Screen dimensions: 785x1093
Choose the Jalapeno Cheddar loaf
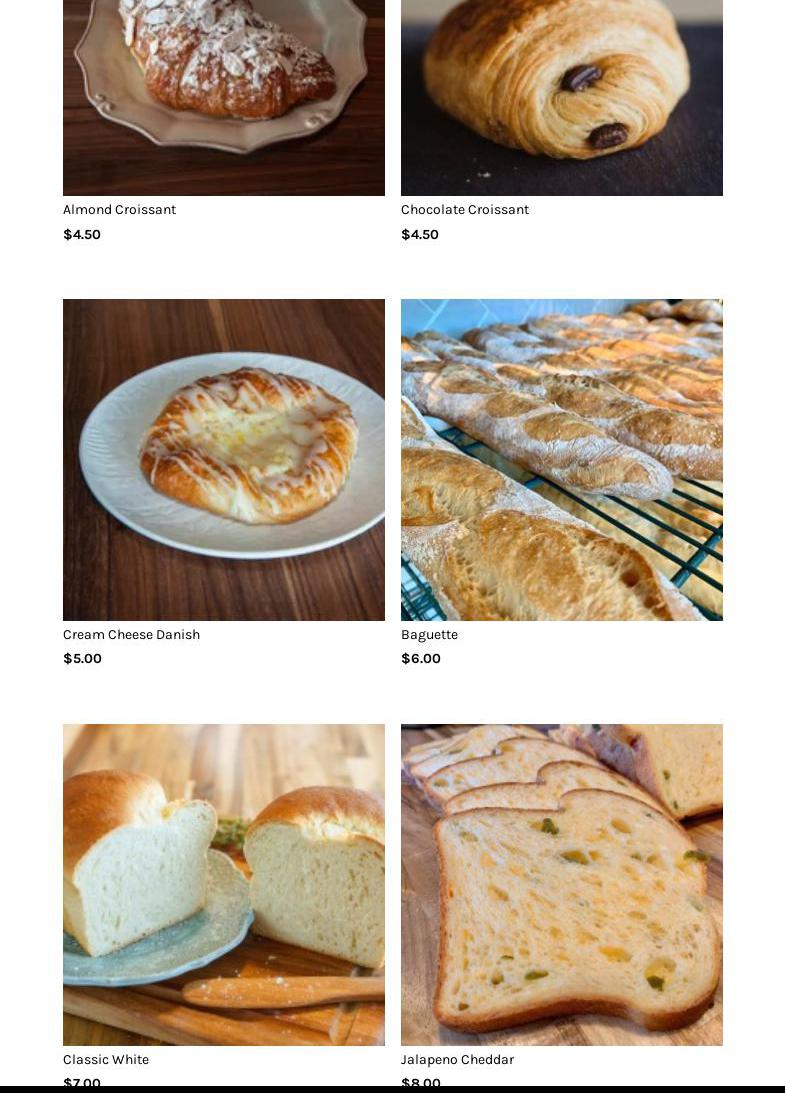(x=561, y=885)
